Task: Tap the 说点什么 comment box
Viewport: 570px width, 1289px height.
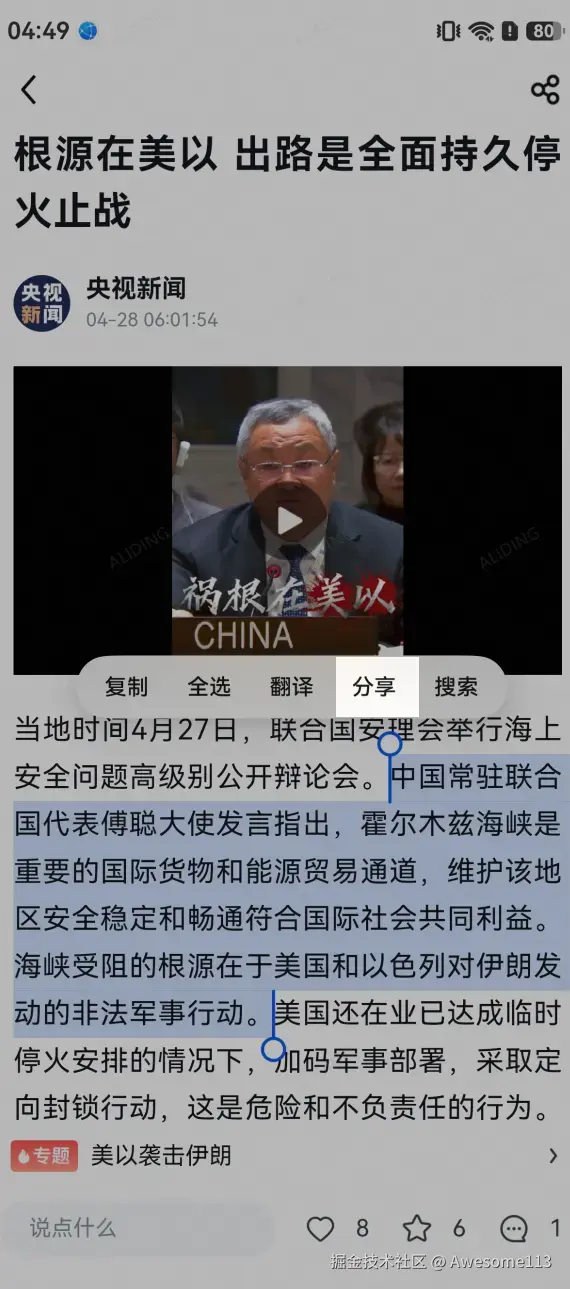Action: (x=137, y=1228)
